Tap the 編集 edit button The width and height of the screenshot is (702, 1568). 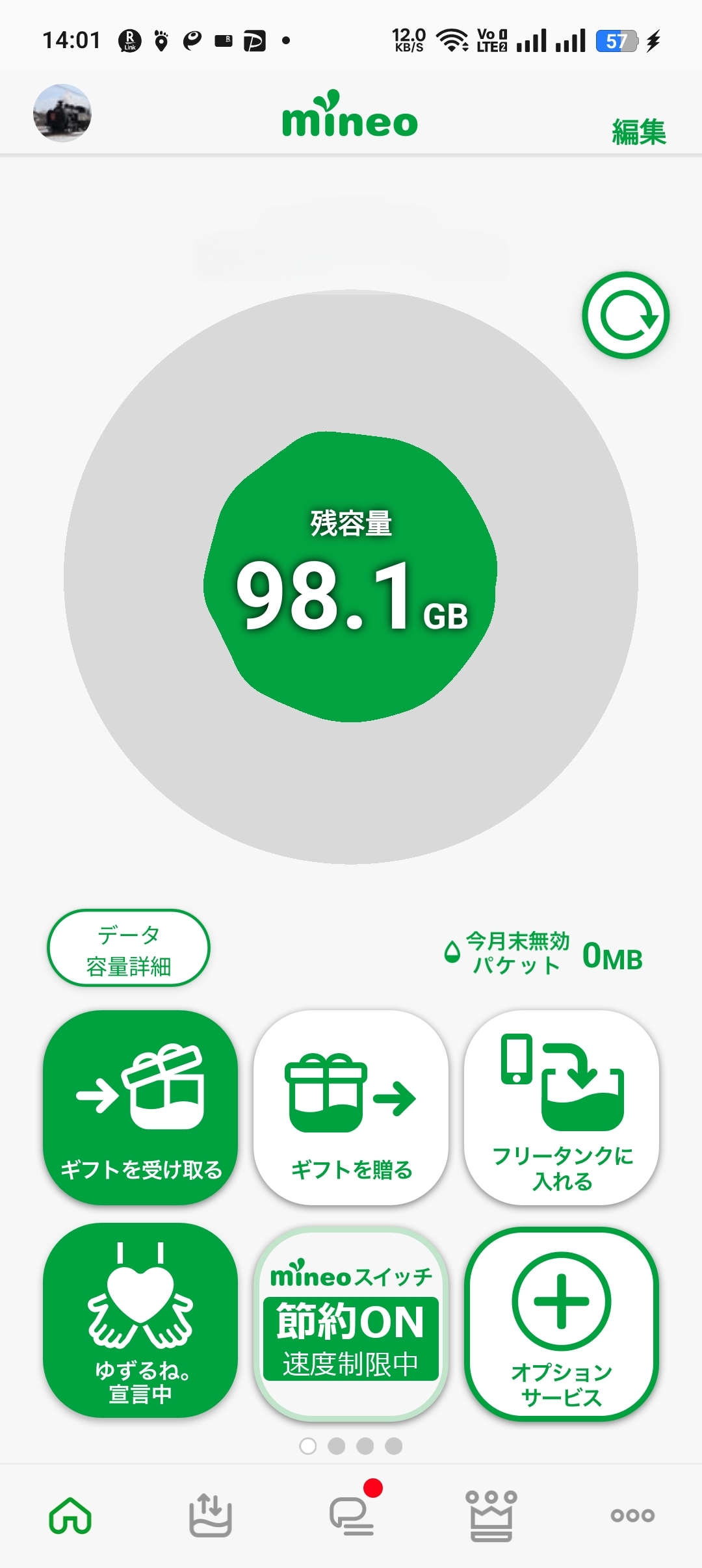638,132
